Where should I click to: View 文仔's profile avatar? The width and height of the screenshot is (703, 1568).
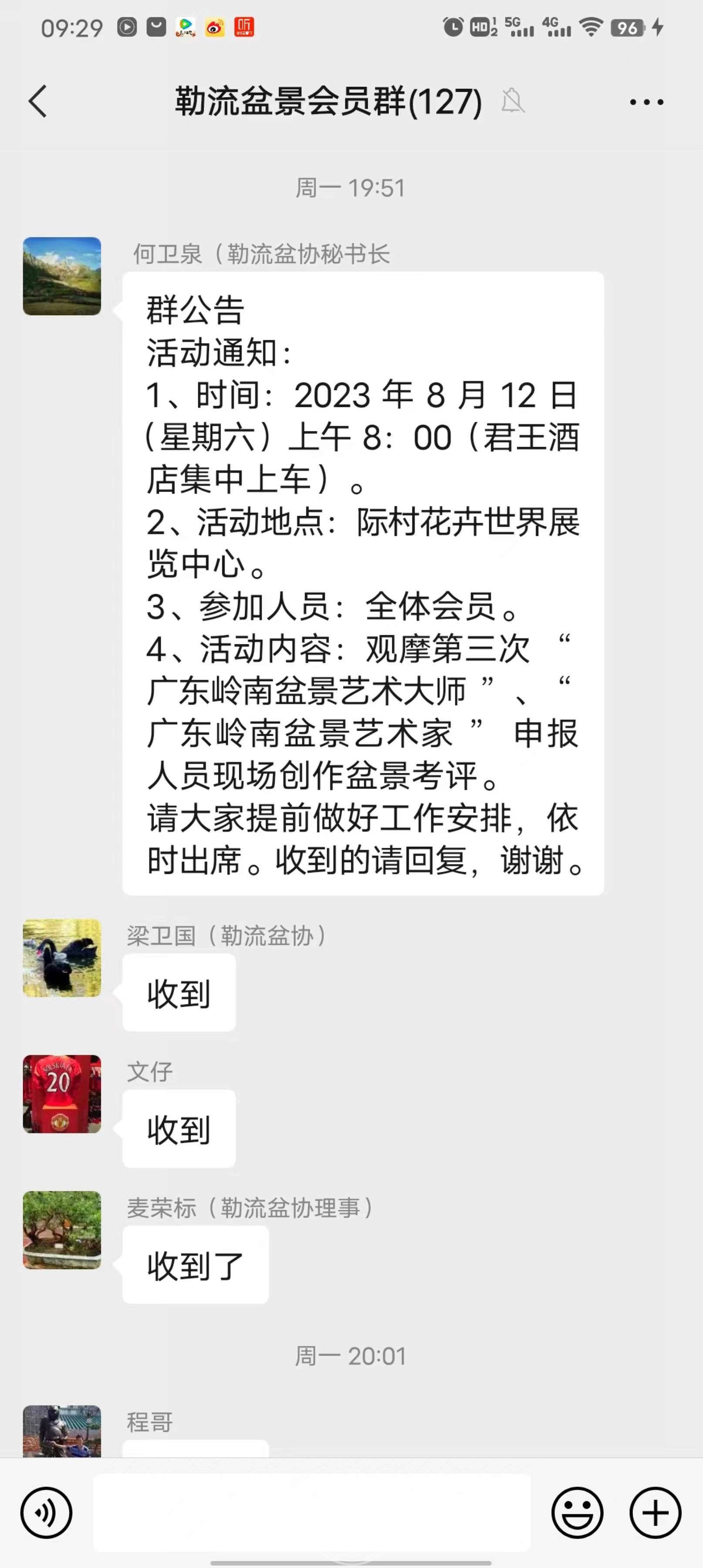pyautogui.click(x=62, y=1094)
